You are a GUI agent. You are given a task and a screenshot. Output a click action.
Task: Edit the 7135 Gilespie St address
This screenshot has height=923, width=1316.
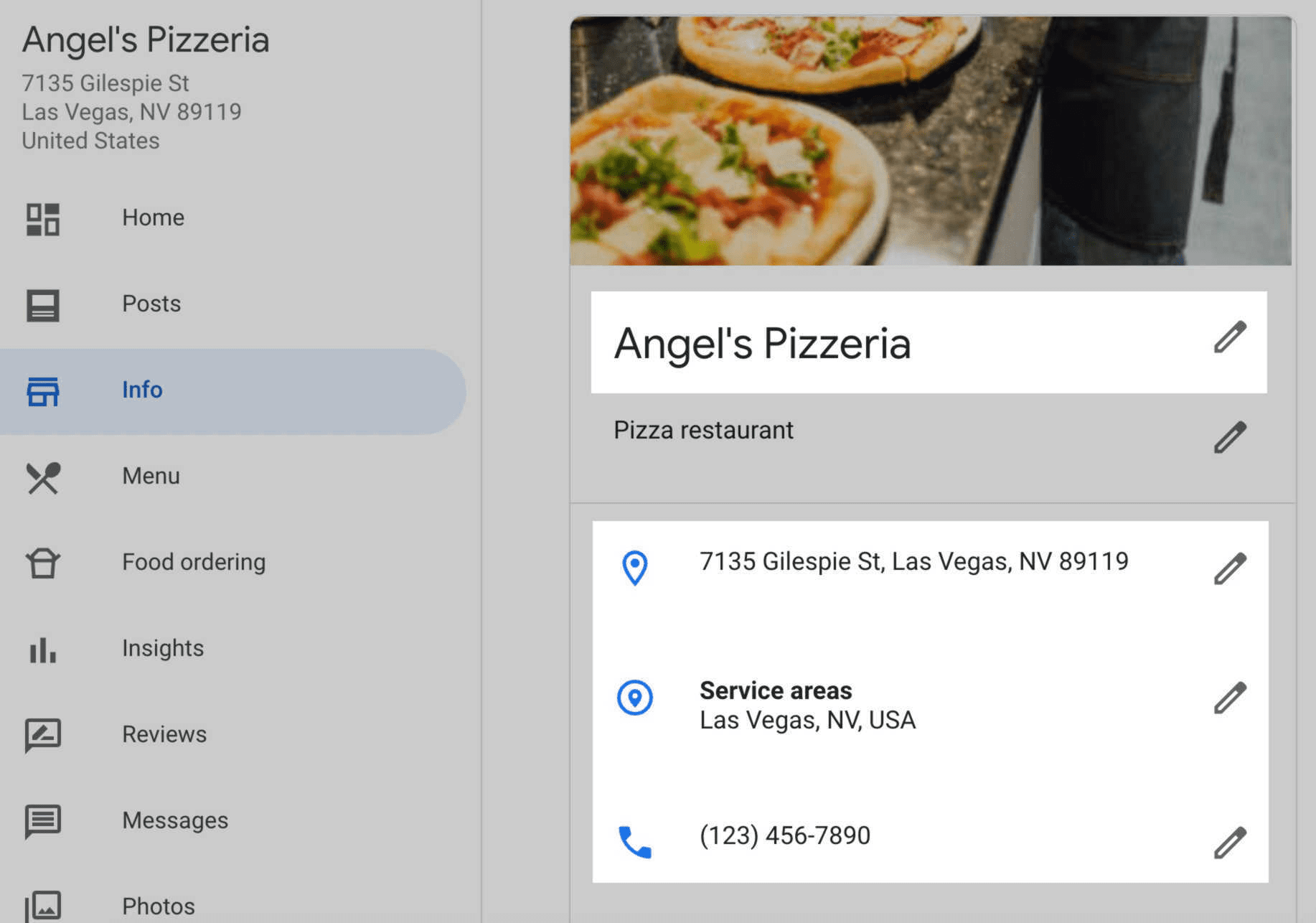(x=1229, y=569)
